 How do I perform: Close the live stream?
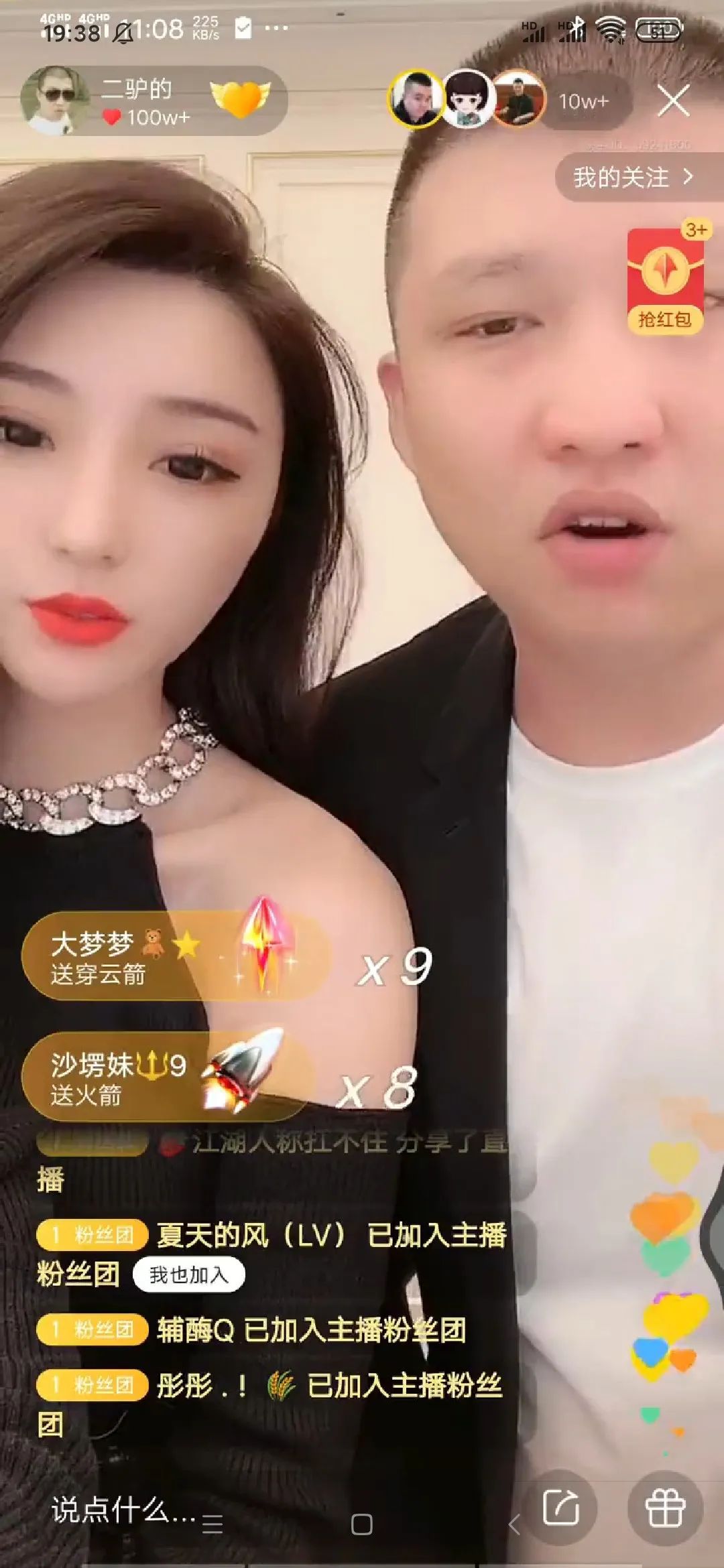click(x=673, y=101)
